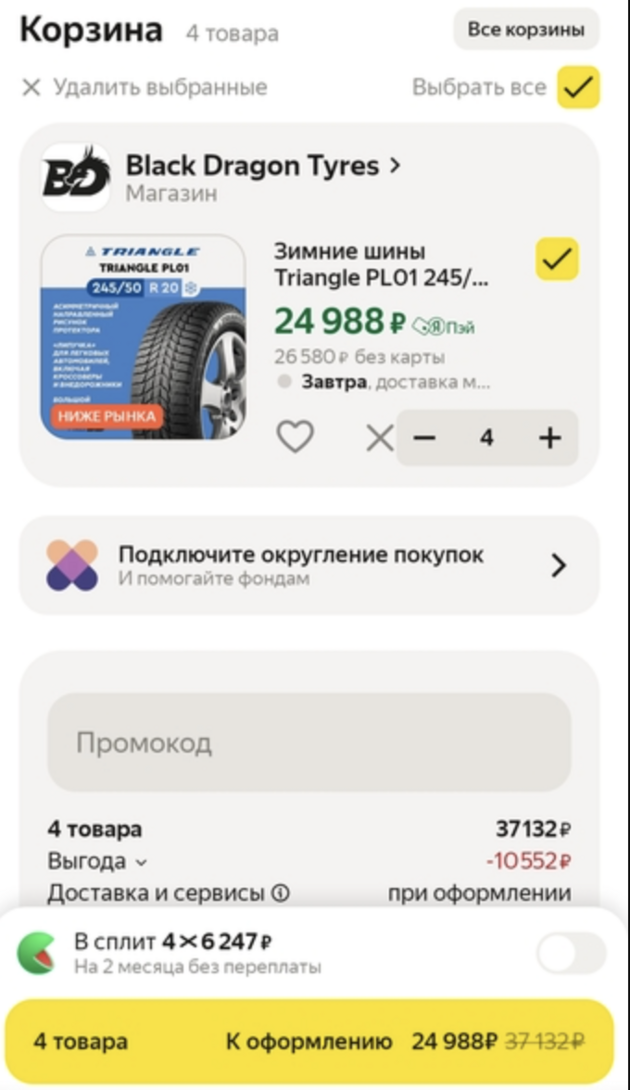Open the Triangle PL01 tyre product image
Image resolution: width=630 pixels, height=1090 pixels.
(x=143, y=337)
